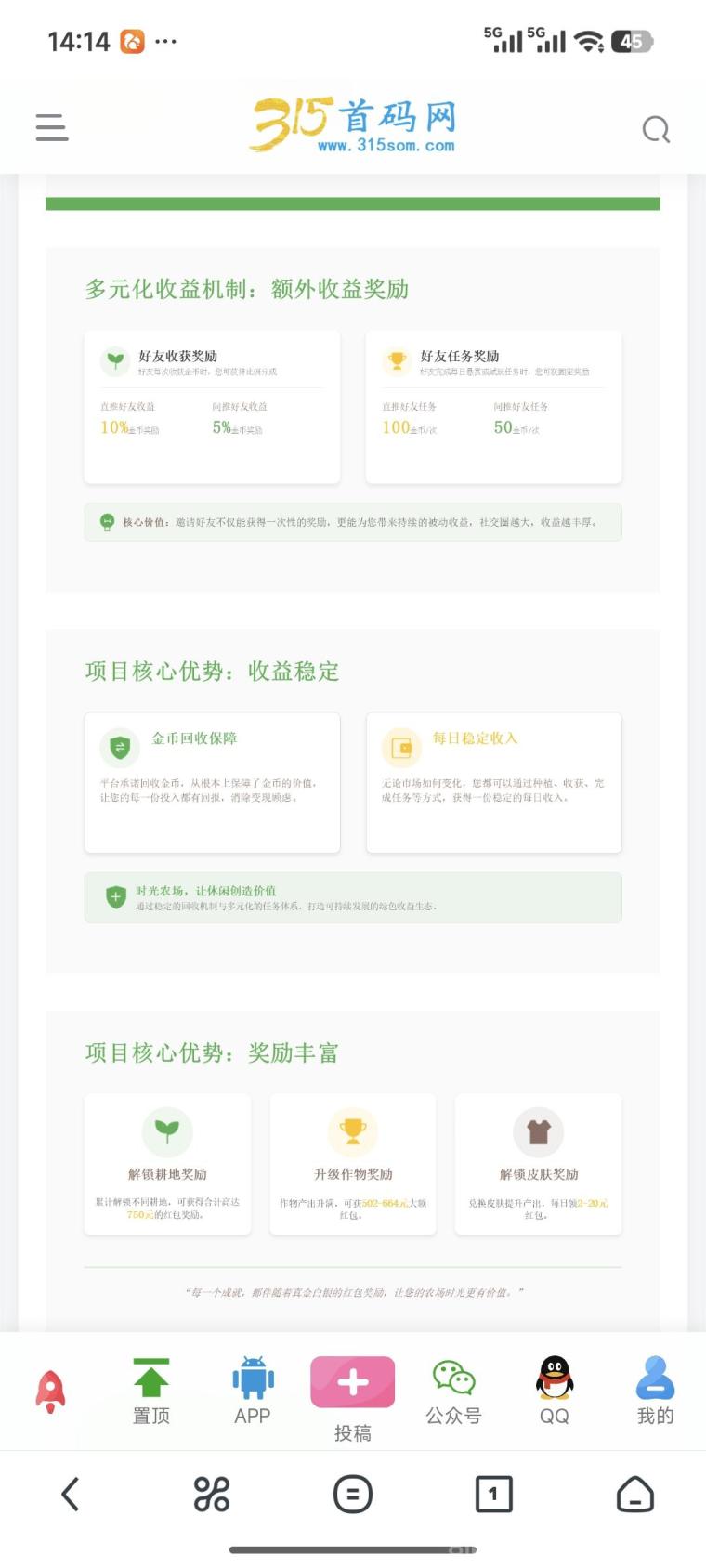Go to the browser home page
The image size is (706, 1568).
point(635,1495)
